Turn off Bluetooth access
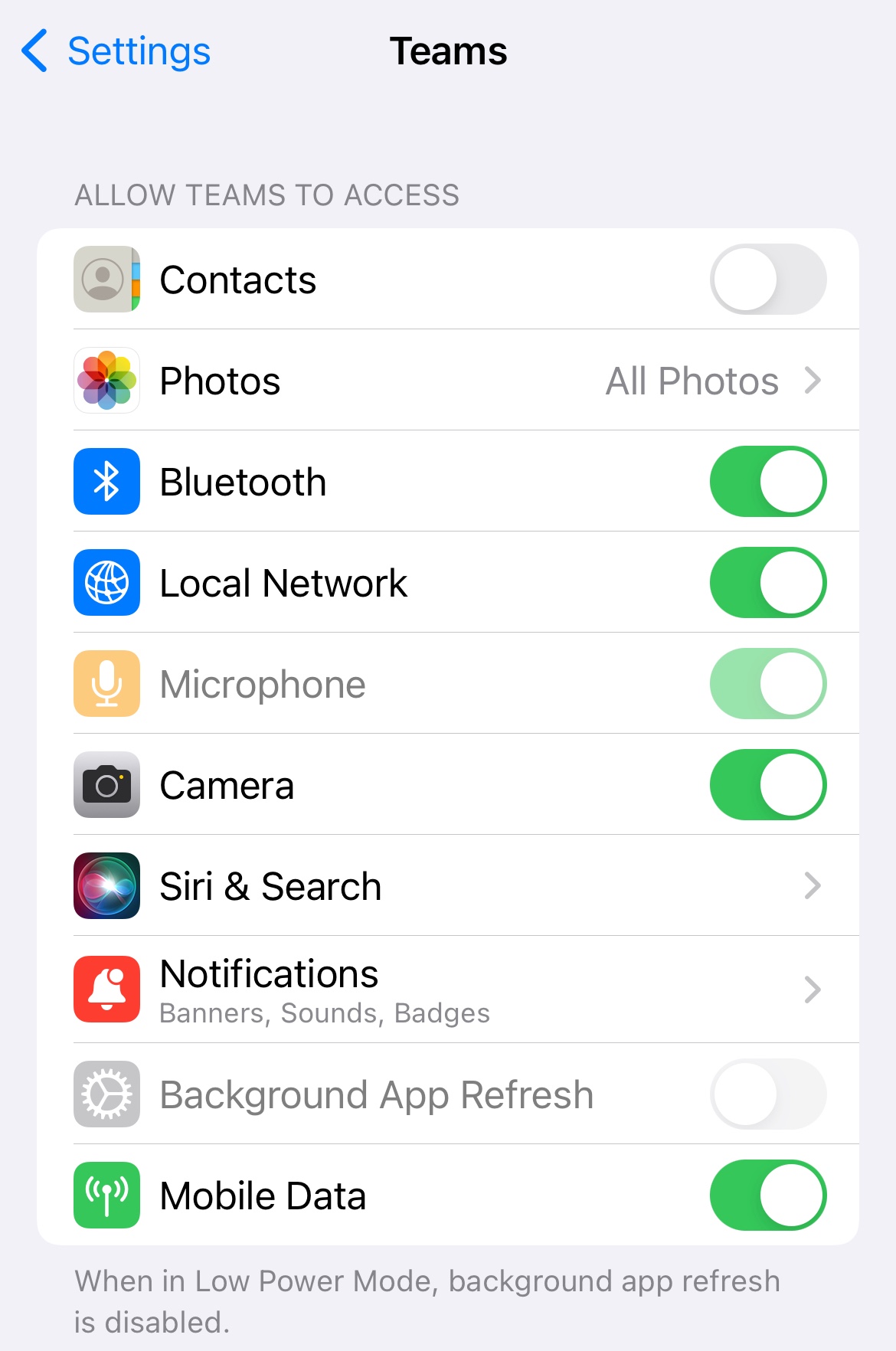The image size is (896, 1351). point(767,482)
